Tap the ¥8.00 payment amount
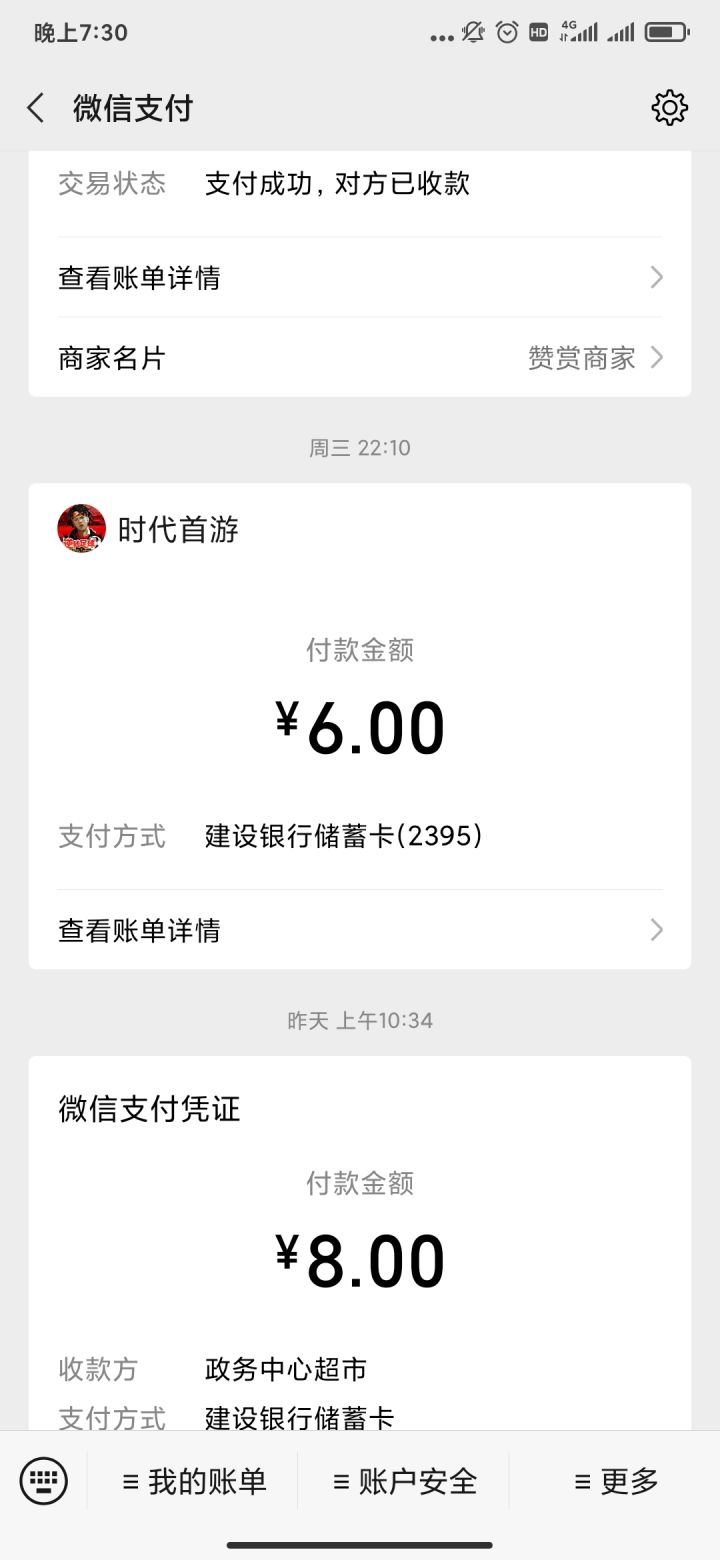The image size is (720, 1560). coord(360,1258)
